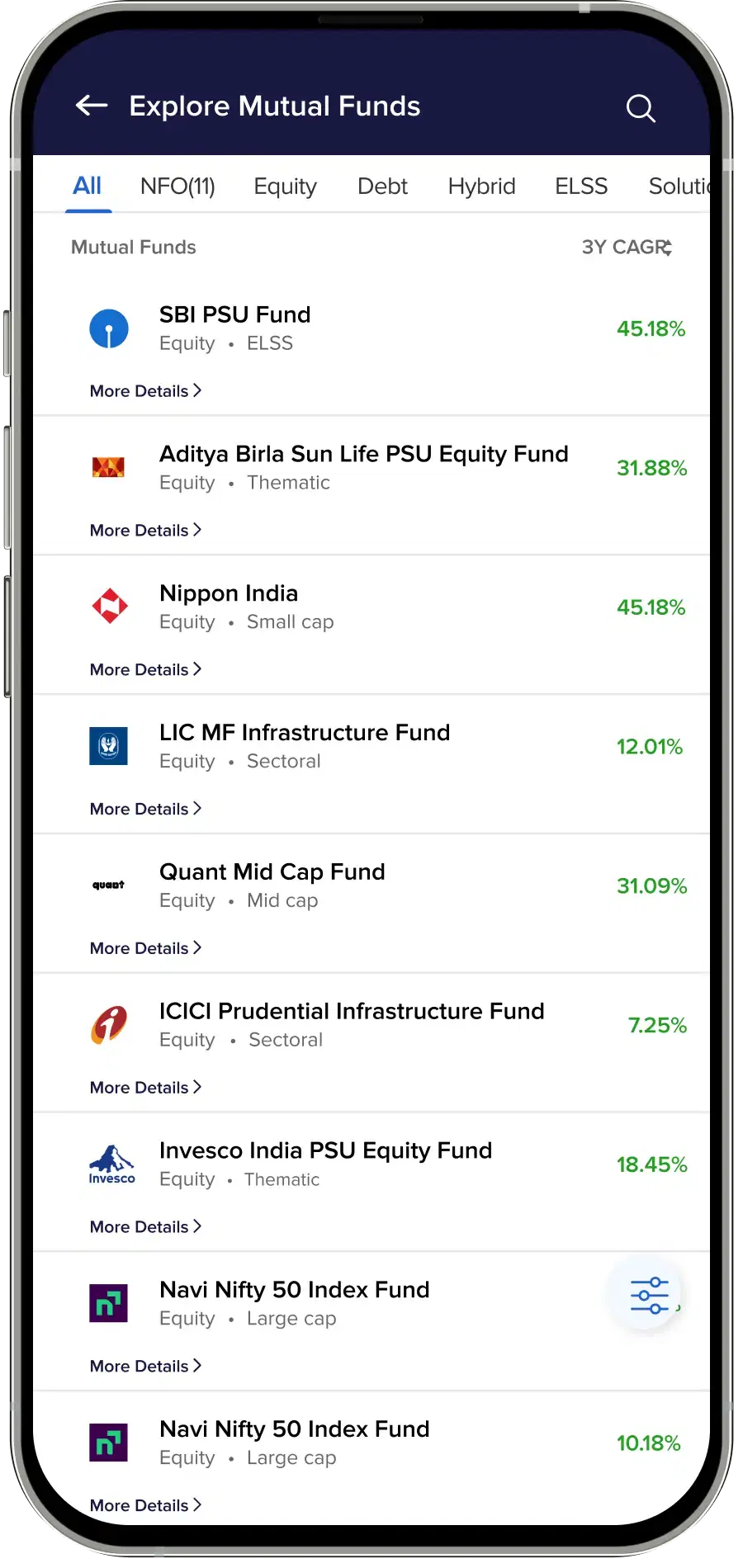Open More Details for Quant Mid Cap Fund
The width and height of the screenshot is (743, 1568).
click(x=145, y=947)
